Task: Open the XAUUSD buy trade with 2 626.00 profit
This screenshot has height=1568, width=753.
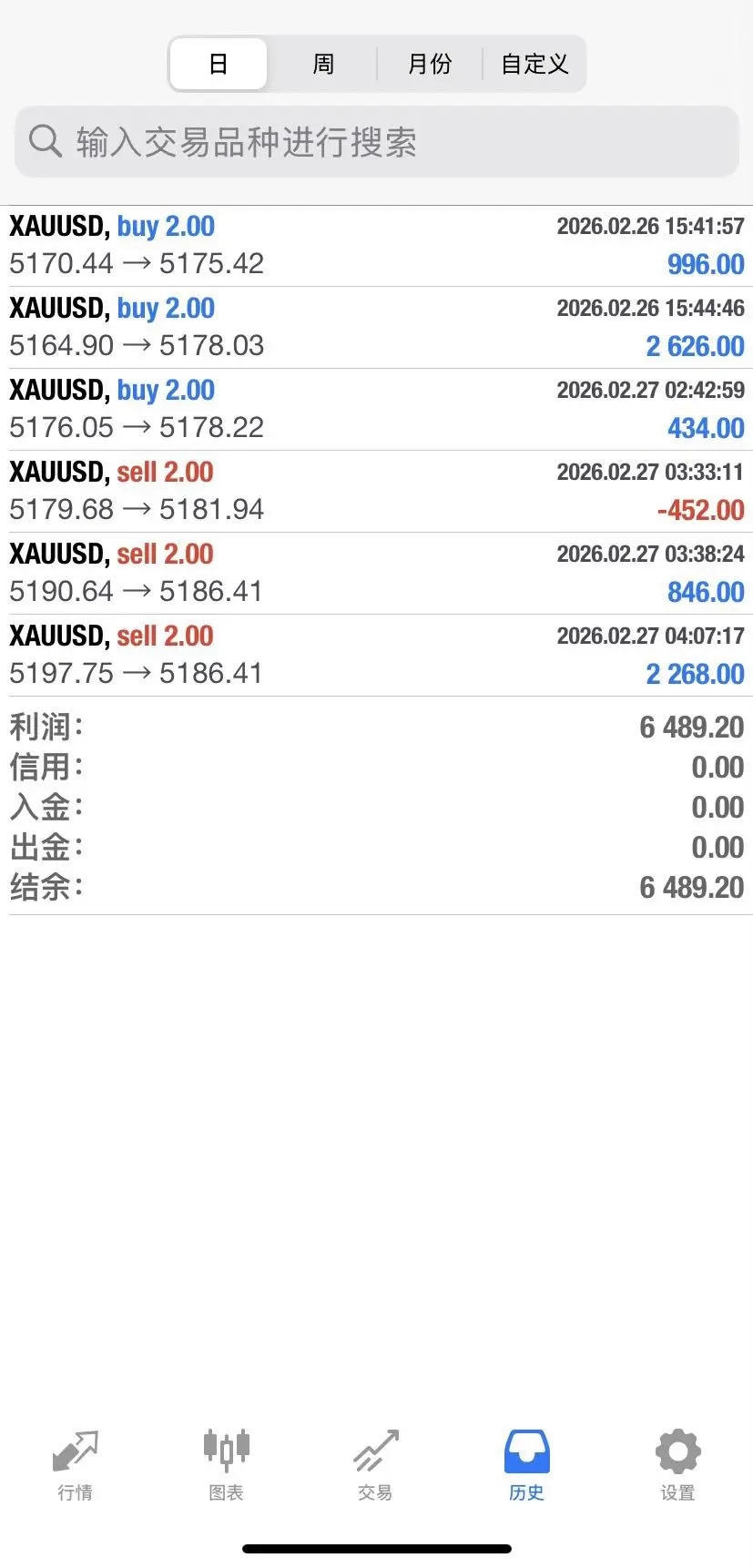Action: (376, 328)
